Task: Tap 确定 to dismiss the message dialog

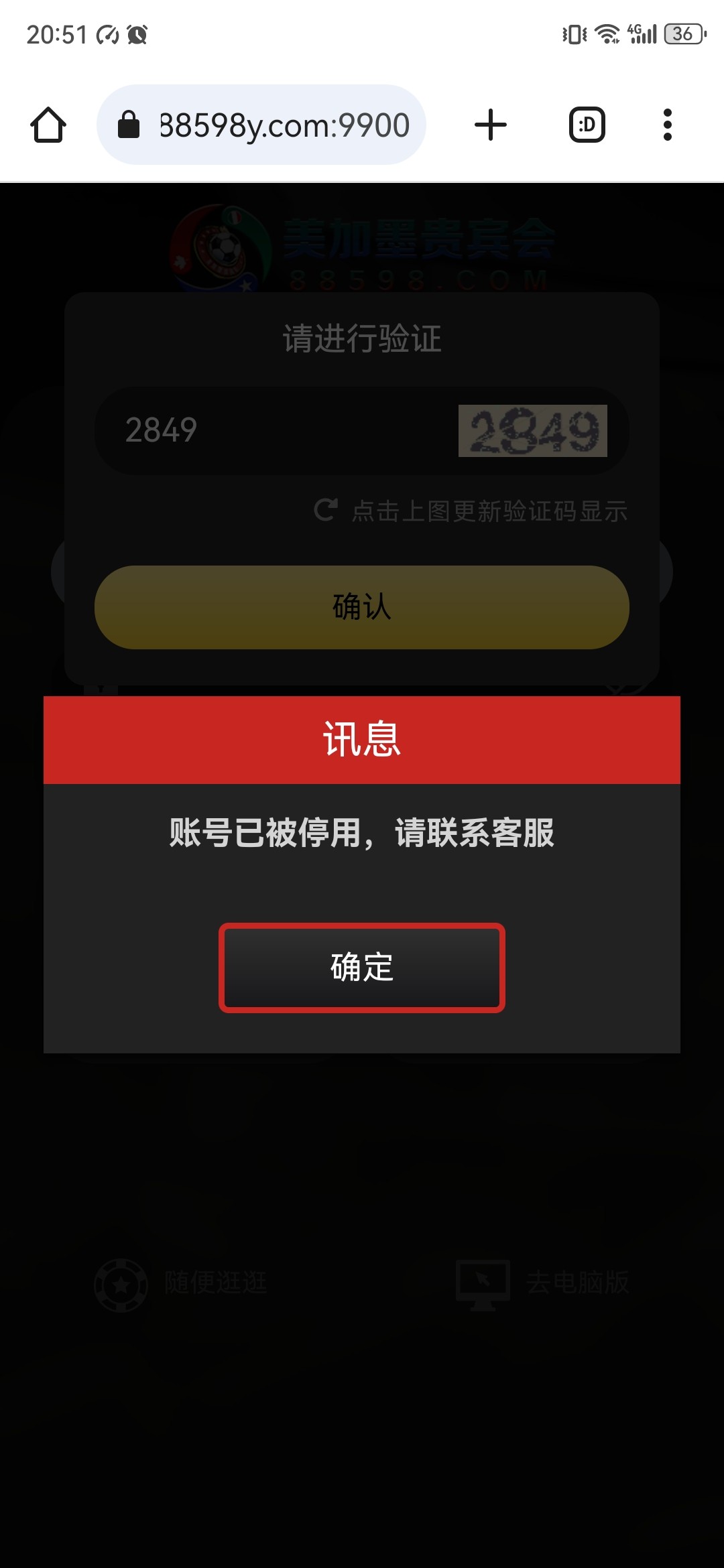Action: pos(361,967)
